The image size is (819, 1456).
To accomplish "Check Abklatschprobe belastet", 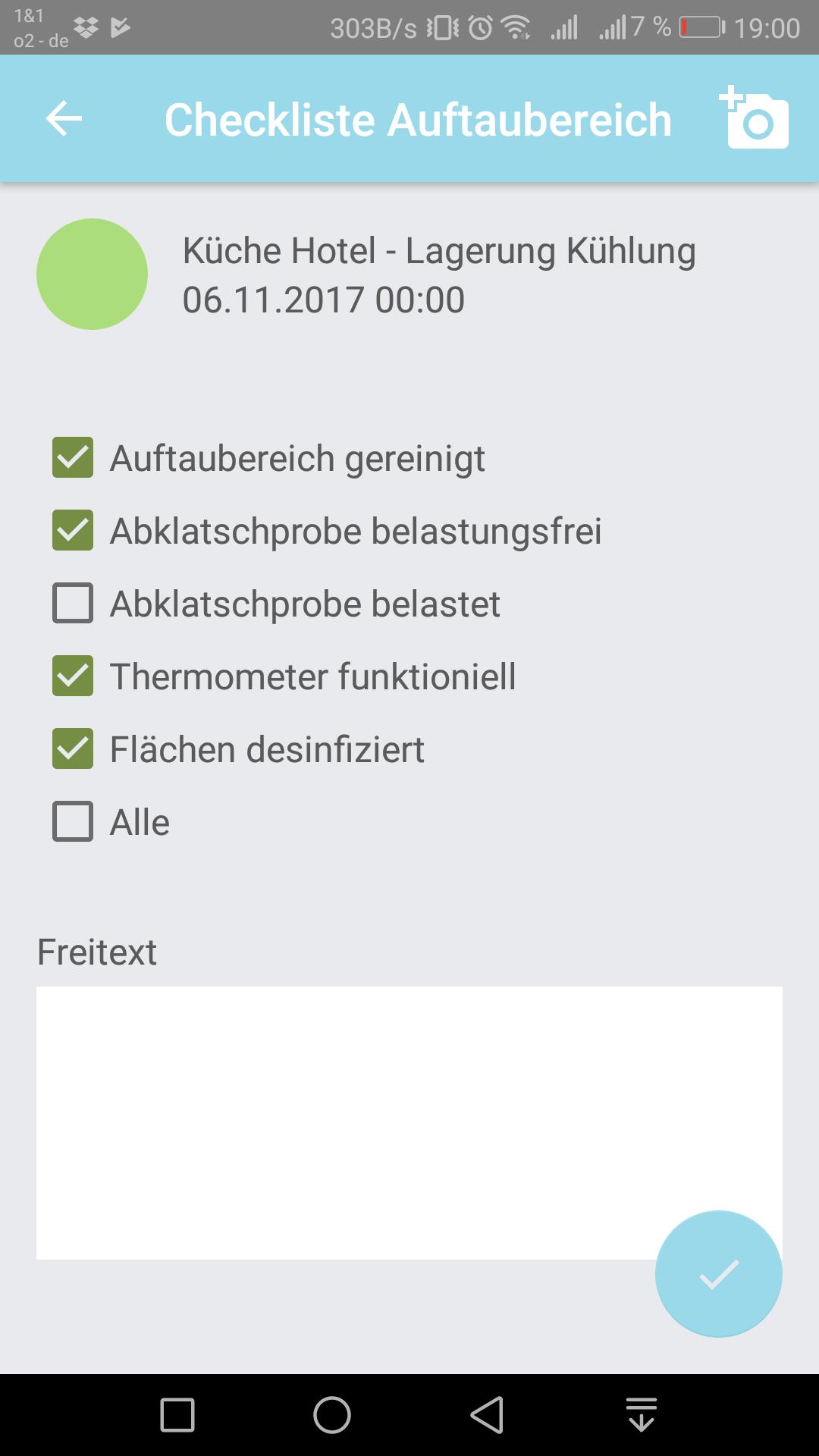I will coord(72,603).
